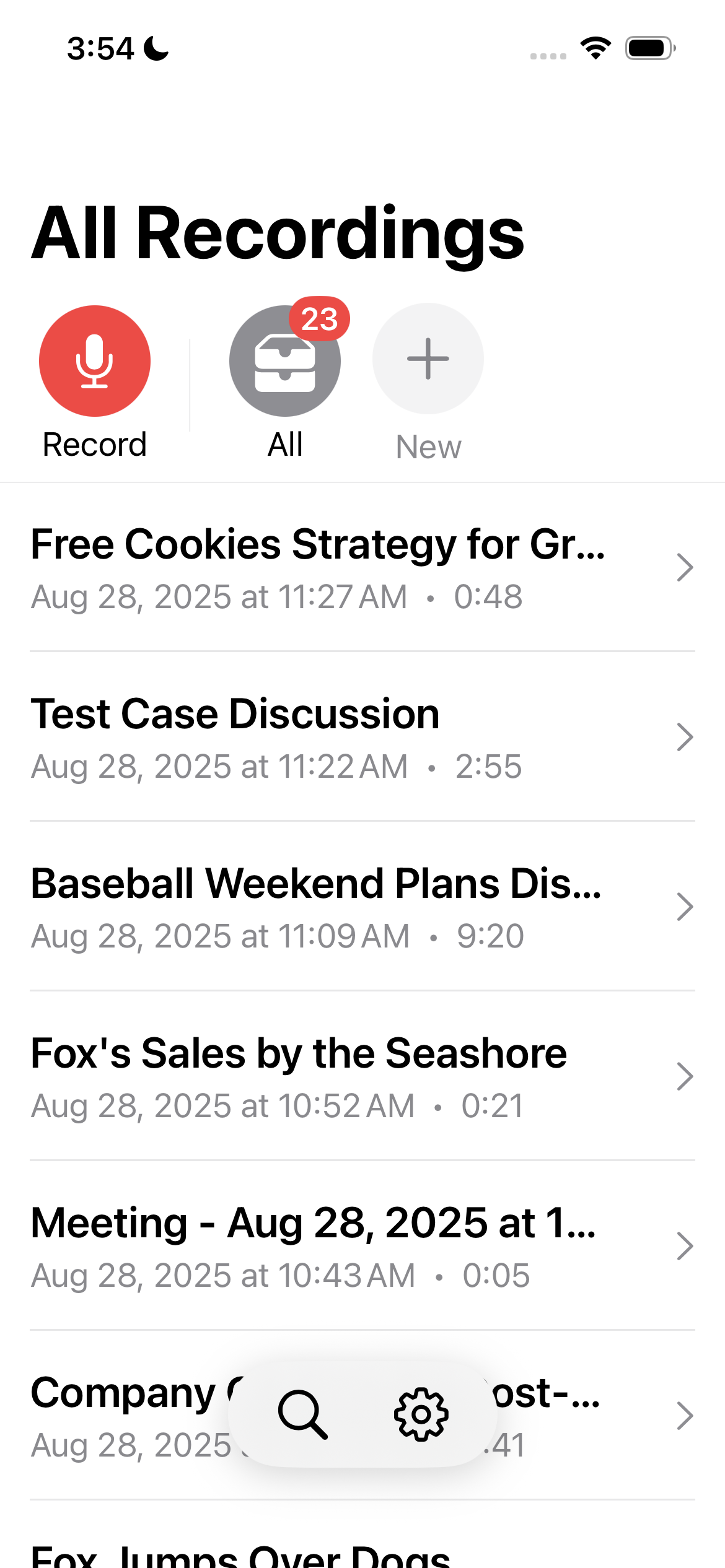Viewport: 725px width, 1568px height.
Task: Tap the search magnifier icon
Action: tap(302, 1414)
